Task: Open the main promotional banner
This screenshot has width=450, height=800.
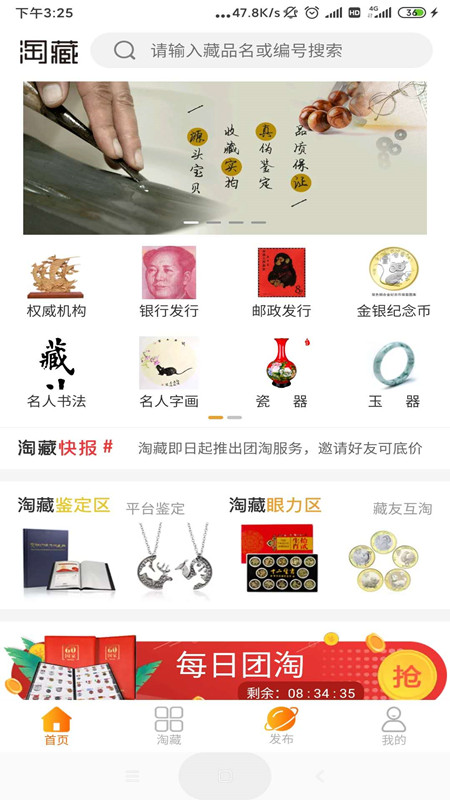Action: [x=225, y=158]
